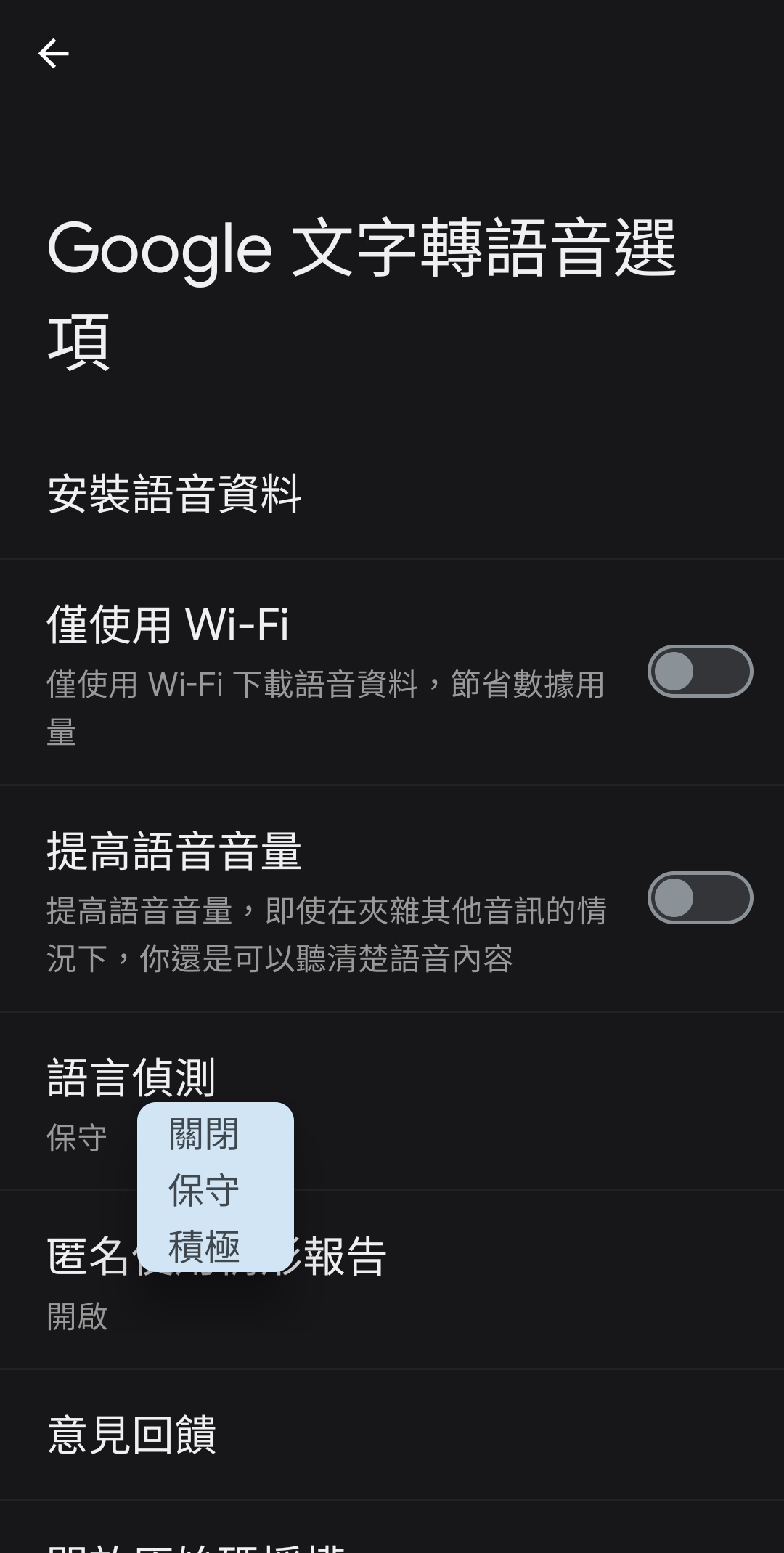Go back using the top arrow

pyautogui.click(x=53, y=54)
